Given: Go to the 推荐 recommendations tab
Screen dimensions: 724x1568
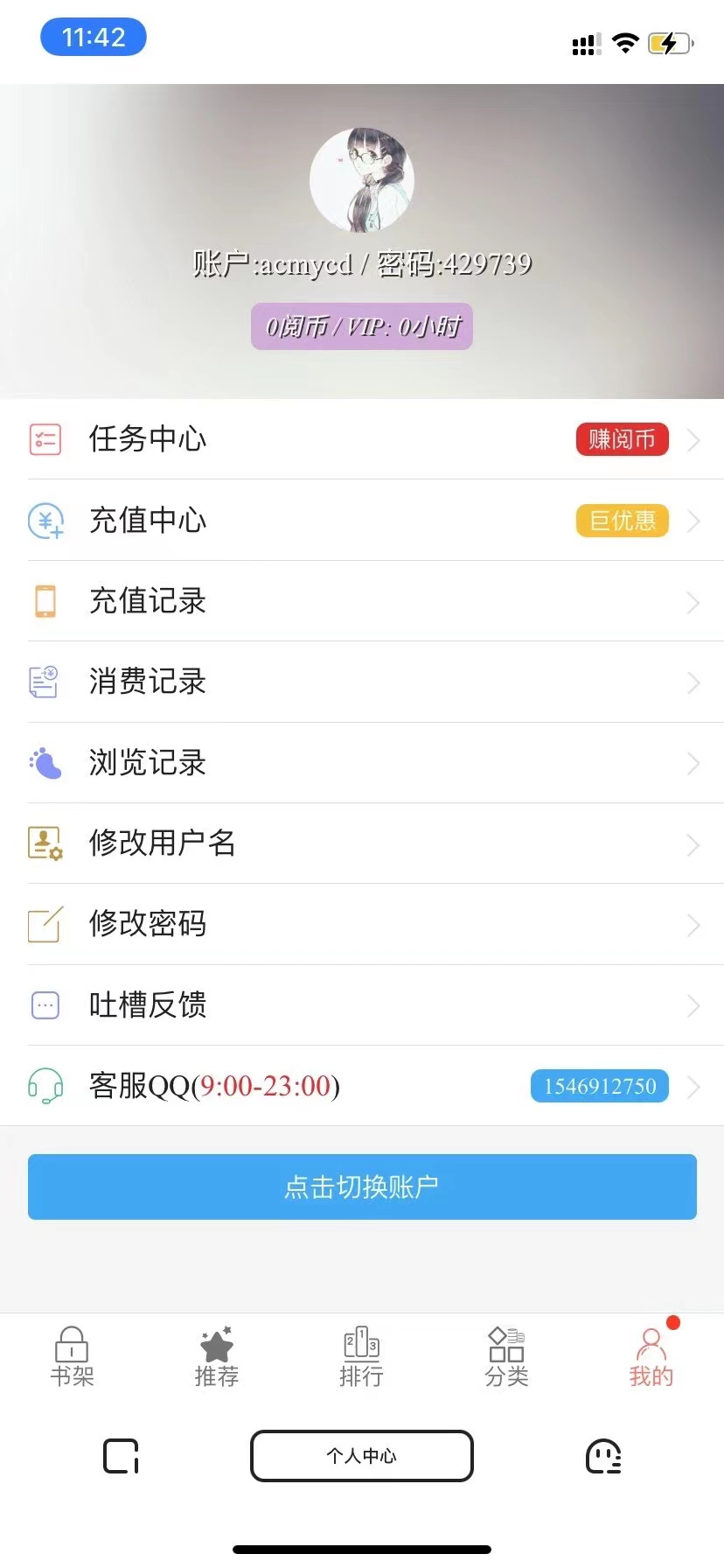Looking at the screenshot, I should [x=216, y=1357].
